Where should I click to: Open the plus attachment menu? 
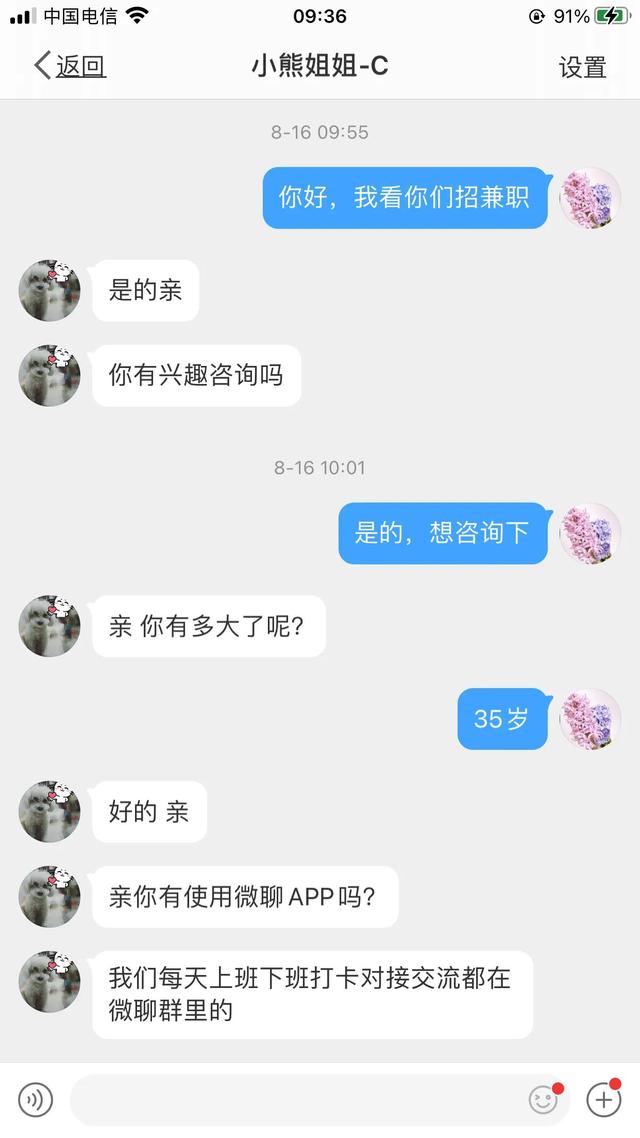[x=603, y=1100]
